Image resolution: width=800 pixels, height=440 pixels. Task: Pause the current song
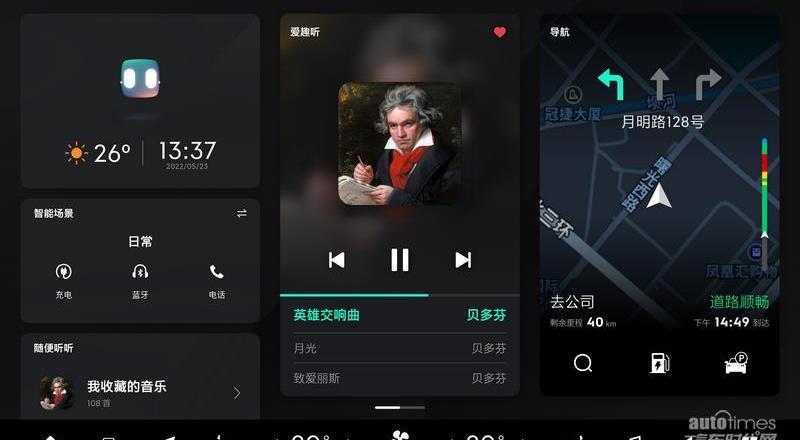pyautogui.click(x=399, y=260)
